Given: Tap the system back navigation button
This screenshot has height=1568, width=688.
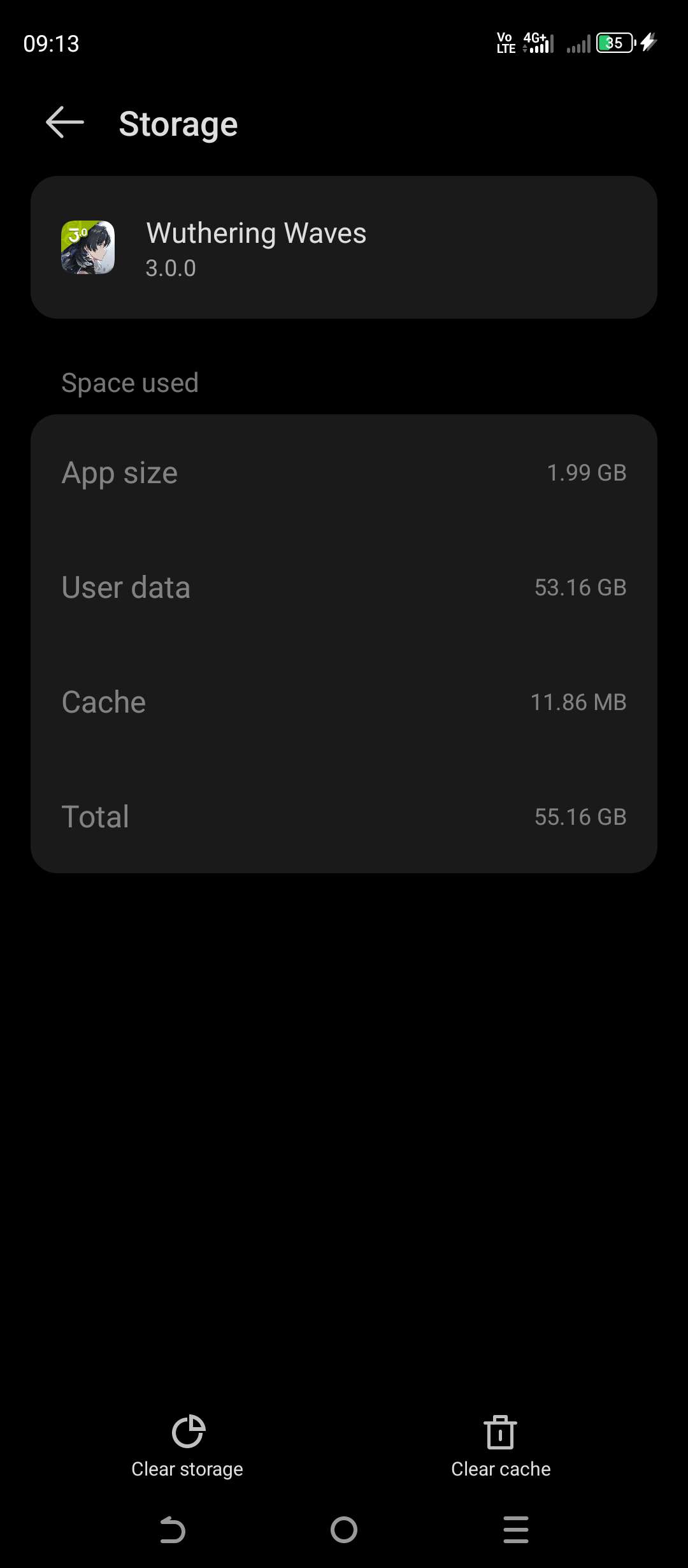Looking at the screenshot, I should pyautogui.click(x=172, y=1530).
